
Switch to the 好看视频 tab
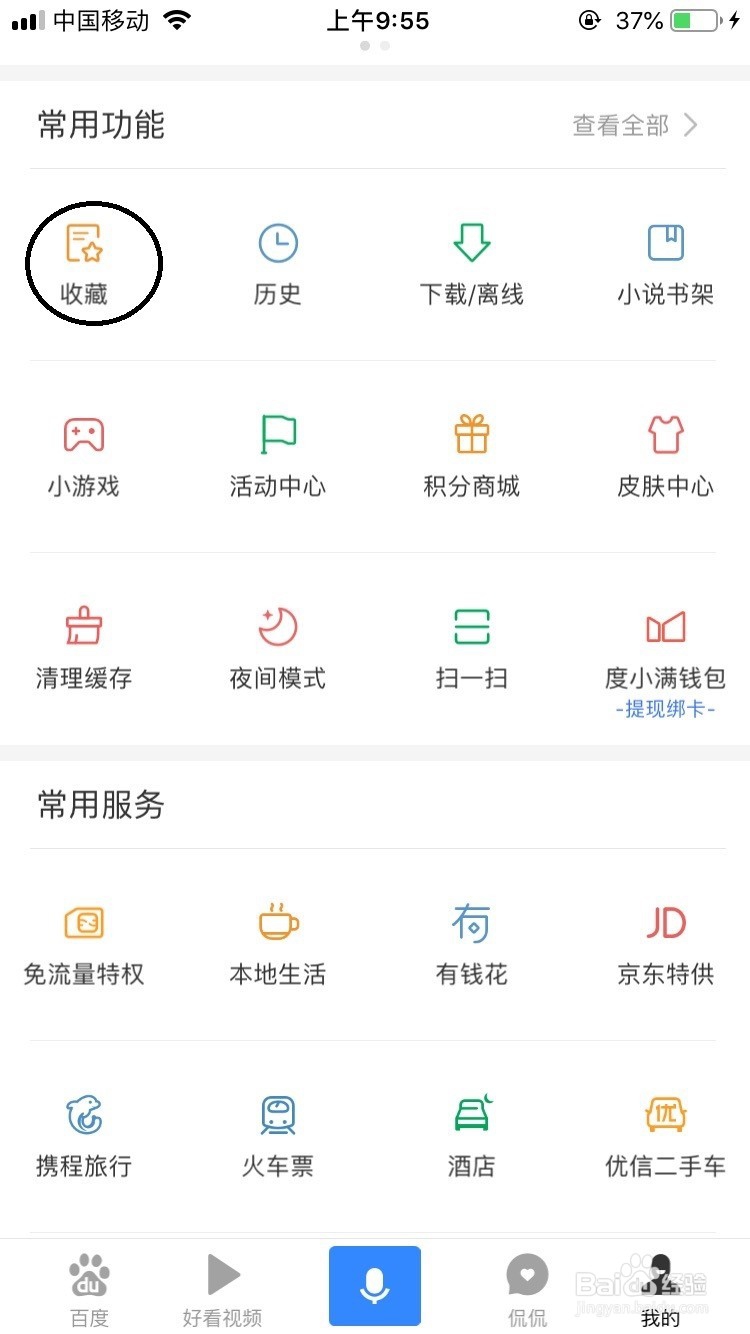tap(223, 1290)
